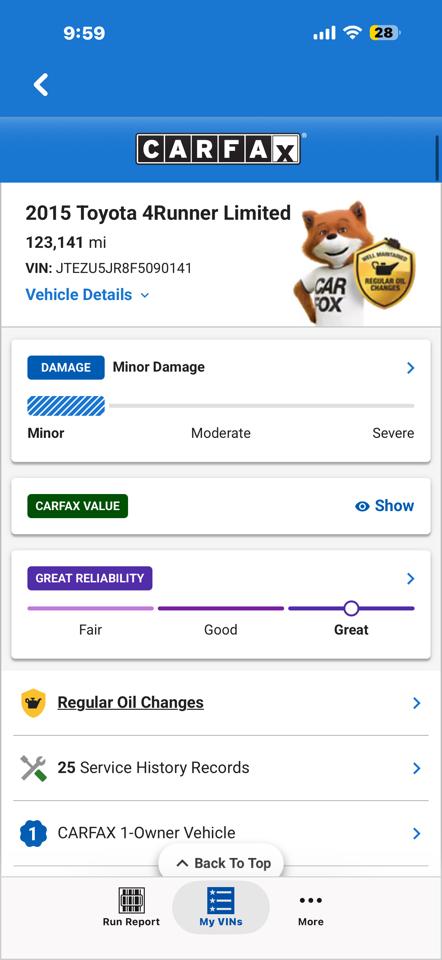Select the My VINs tab
Image resolution: width=442 pixels, height=960 pixels.
tap(221, 907)
